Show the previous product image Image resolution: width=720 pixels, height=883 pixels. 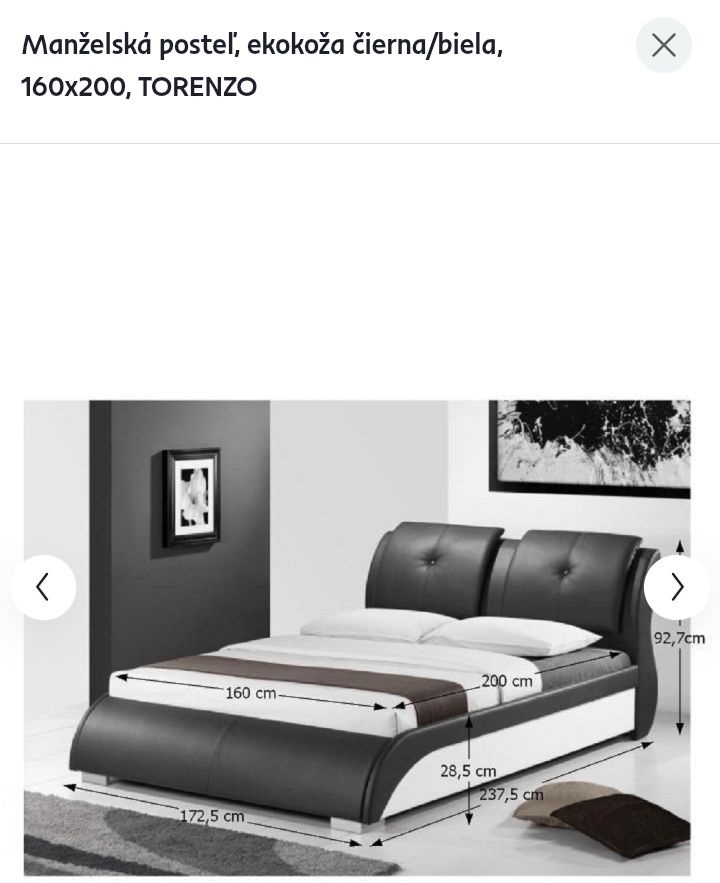click(43, 587)
